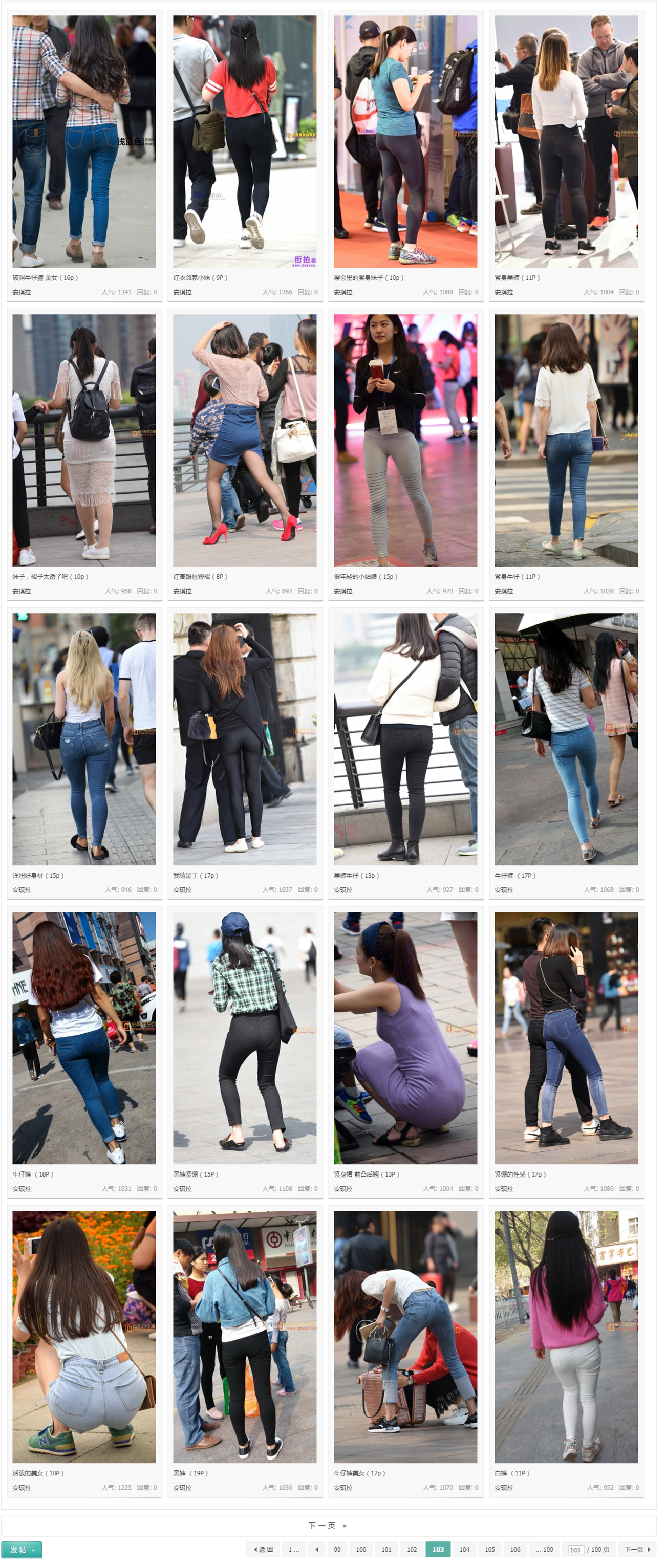Tap small 下一页 next link by page counter
Image resolution: width=666 pixels, height=1568 pixels.
pos(637,1549)
